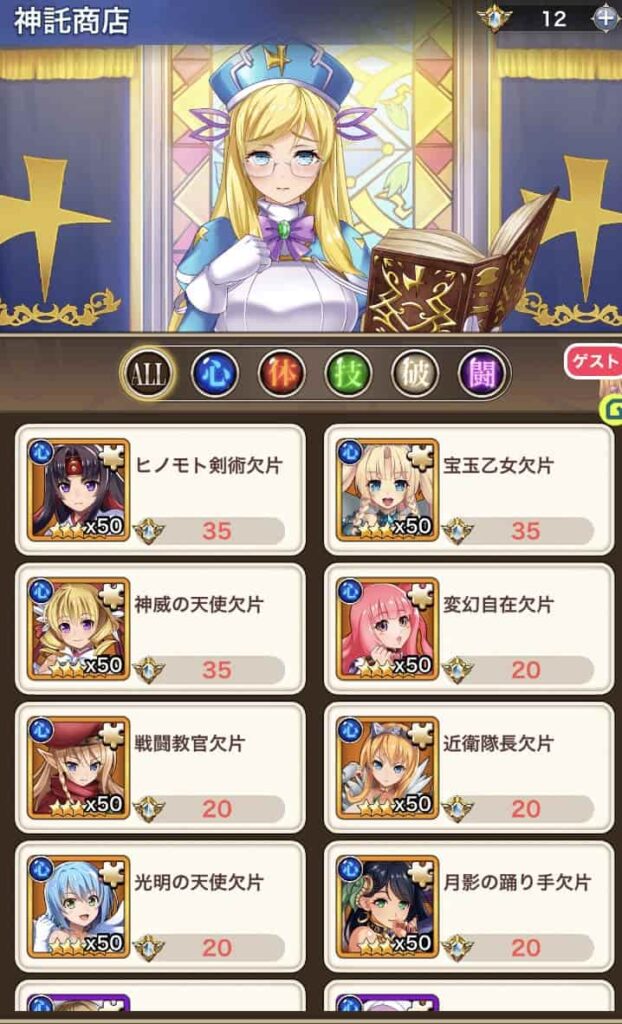
Task: Open the 宝玉乙女欠片 item
Action: coord(468,490)
